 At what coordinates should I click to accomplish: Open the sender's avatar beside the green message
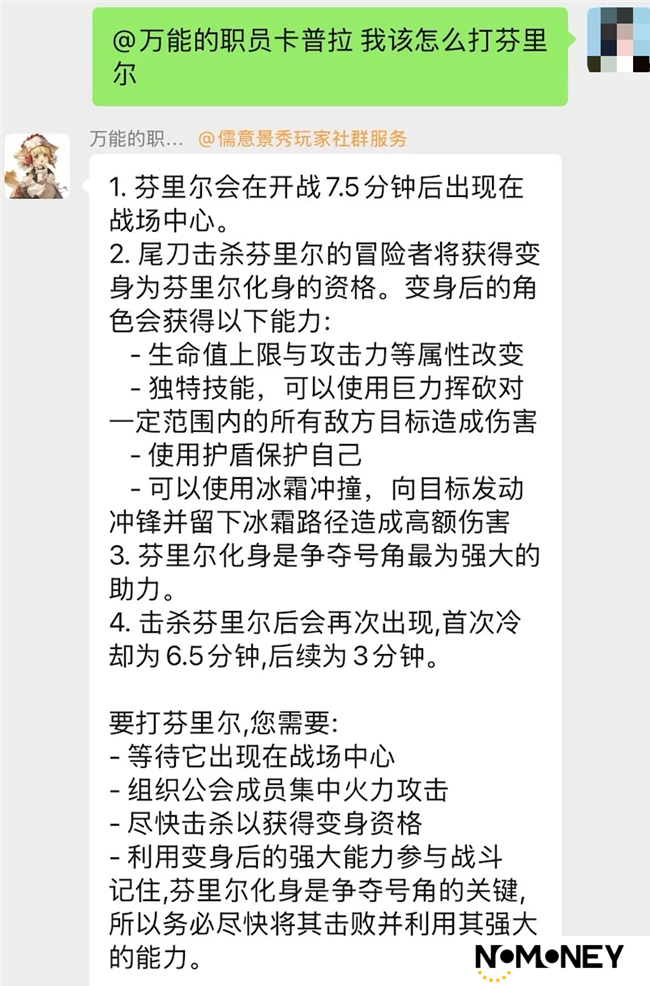pos(617,38)
